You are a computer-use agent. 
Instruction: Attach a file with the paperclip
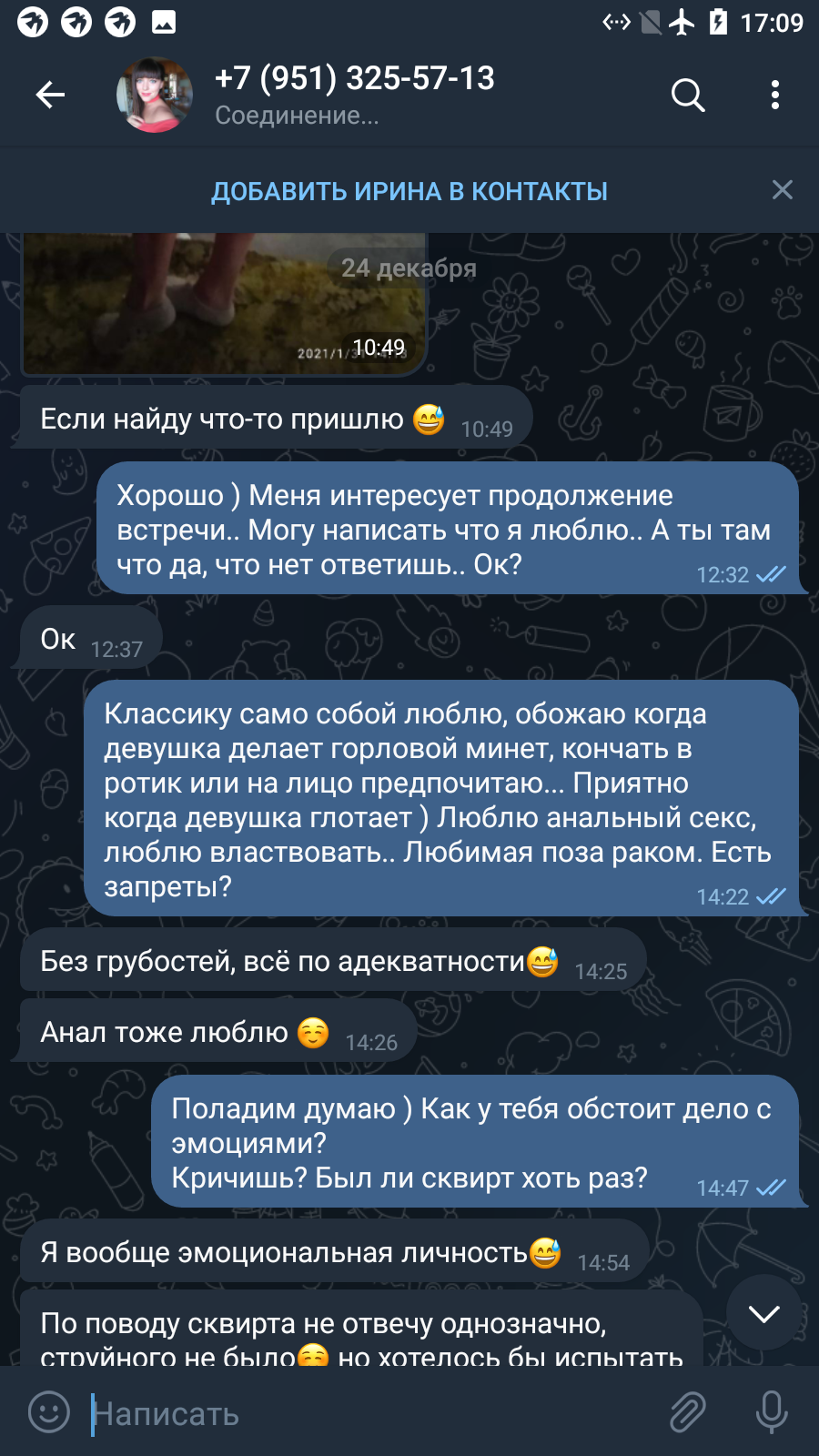click(688, 1412)
